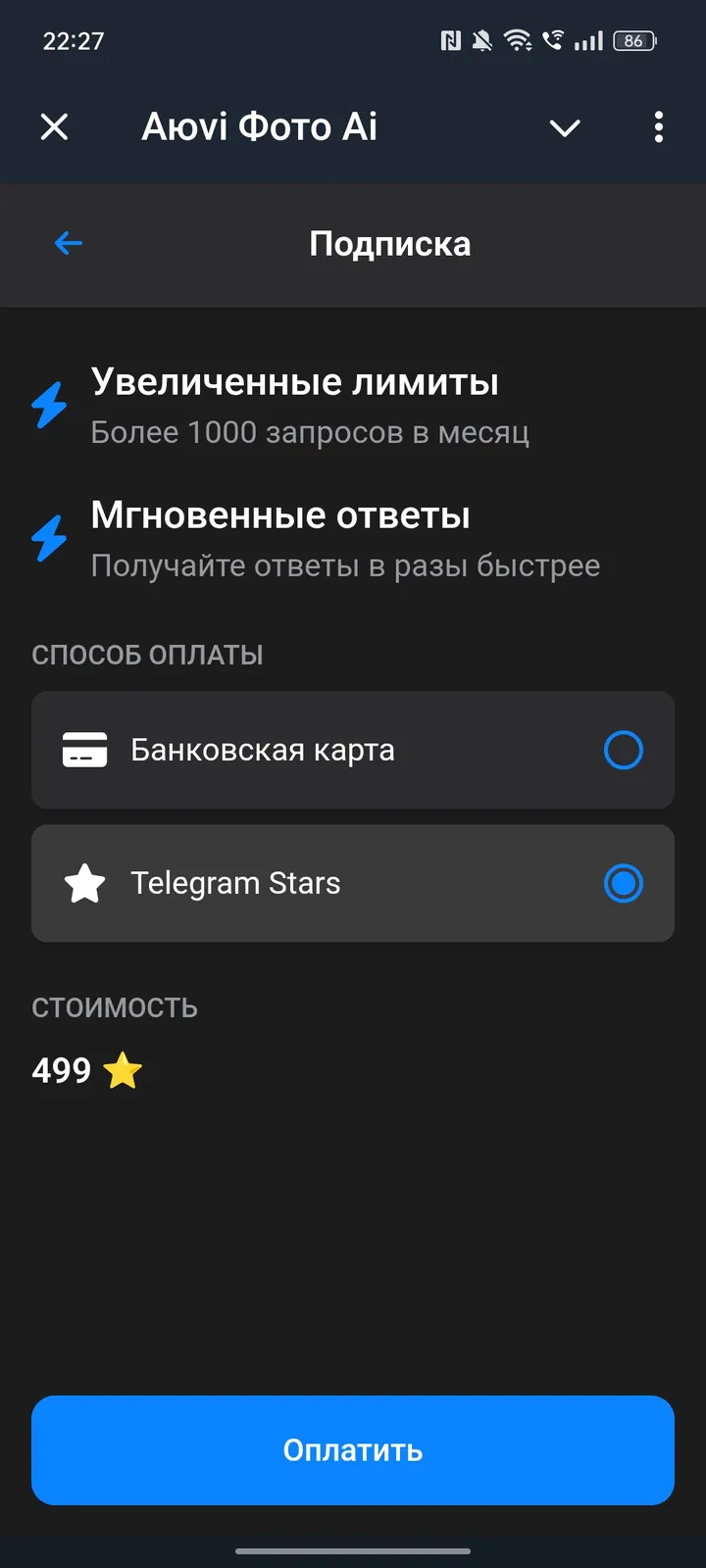Click the star icon next to Telegram Stars
706x1568 pixels.
[x=84, y=883]
